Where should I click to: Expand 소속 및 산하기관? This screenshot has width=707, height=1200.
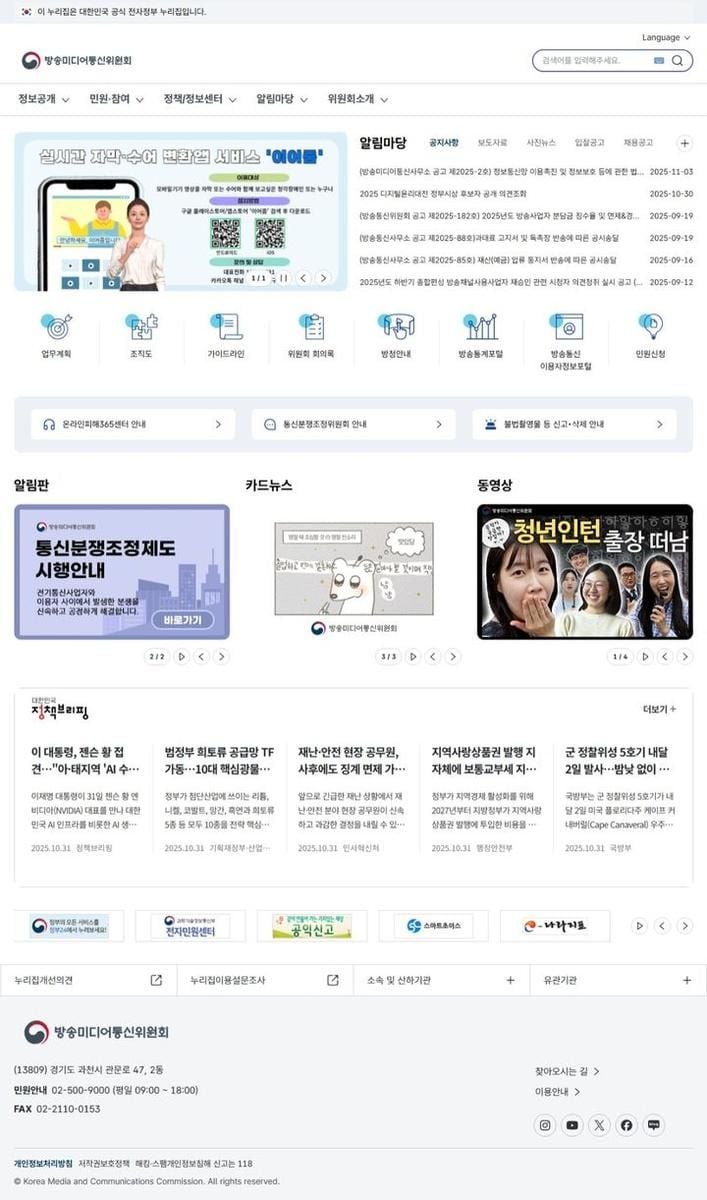[441, 981]
